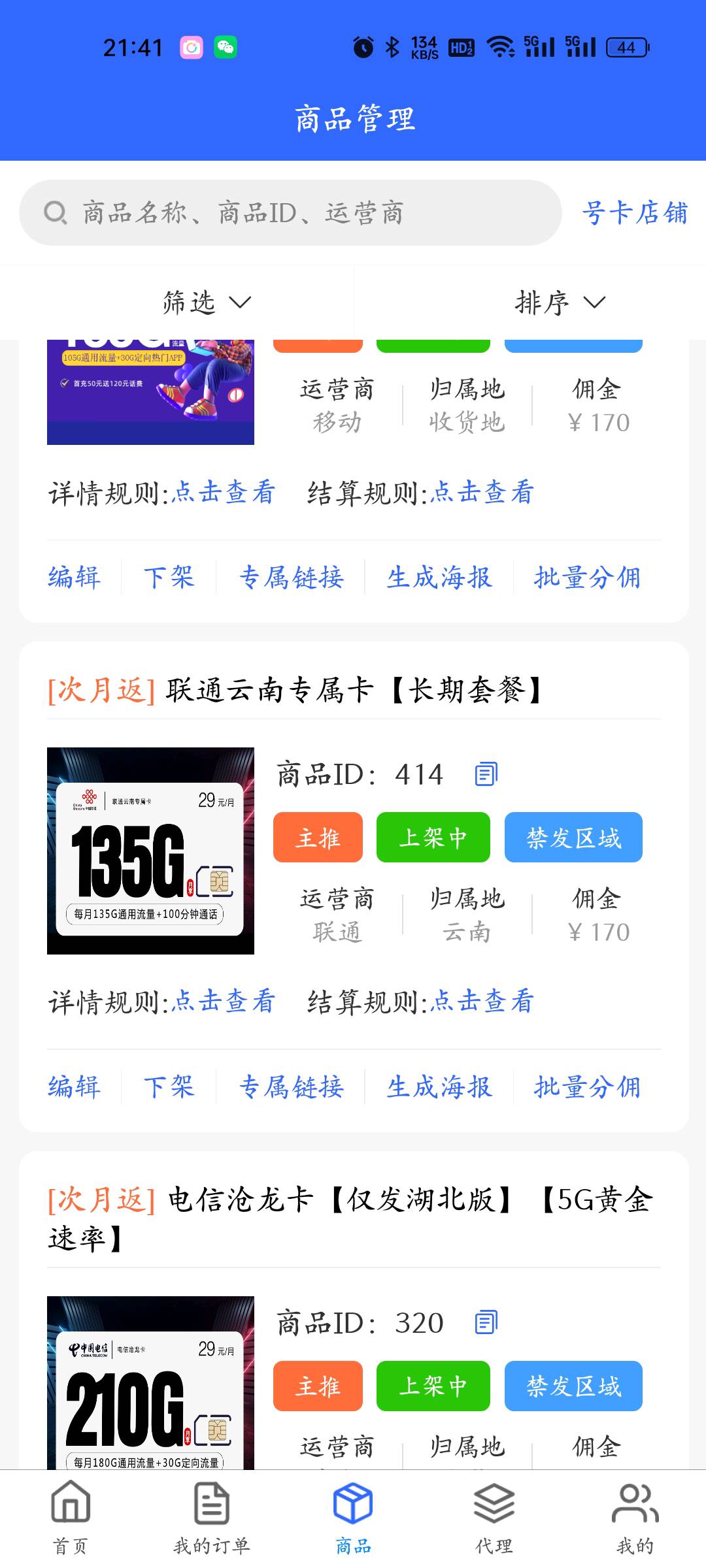Expand the 筛选 filter dropdown
The width and height of the screenshot is (706, 1568).
(205, 302)
